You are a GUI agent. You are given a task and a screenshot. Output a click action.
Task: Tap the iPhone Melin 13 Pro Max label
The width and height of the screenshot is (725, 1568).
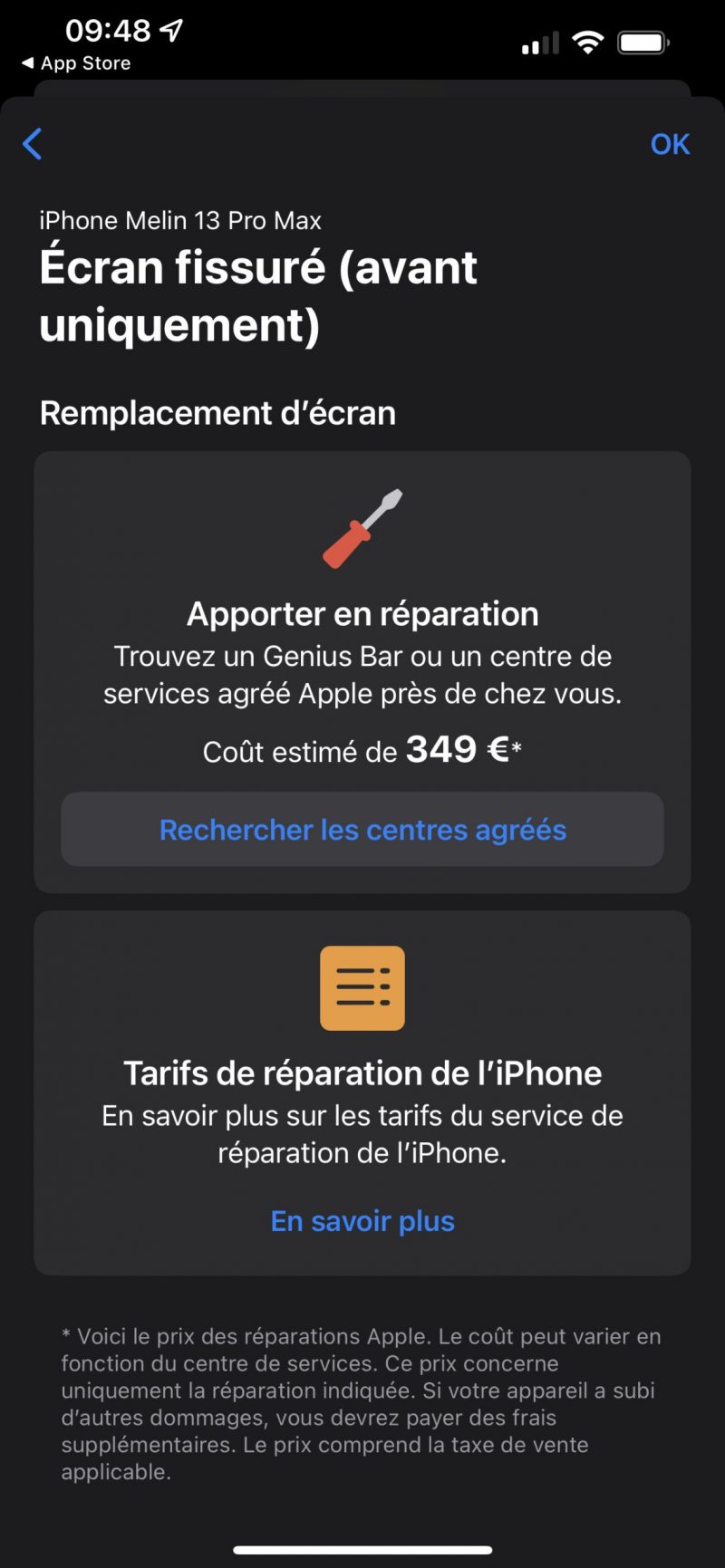(x=181, y=220)
